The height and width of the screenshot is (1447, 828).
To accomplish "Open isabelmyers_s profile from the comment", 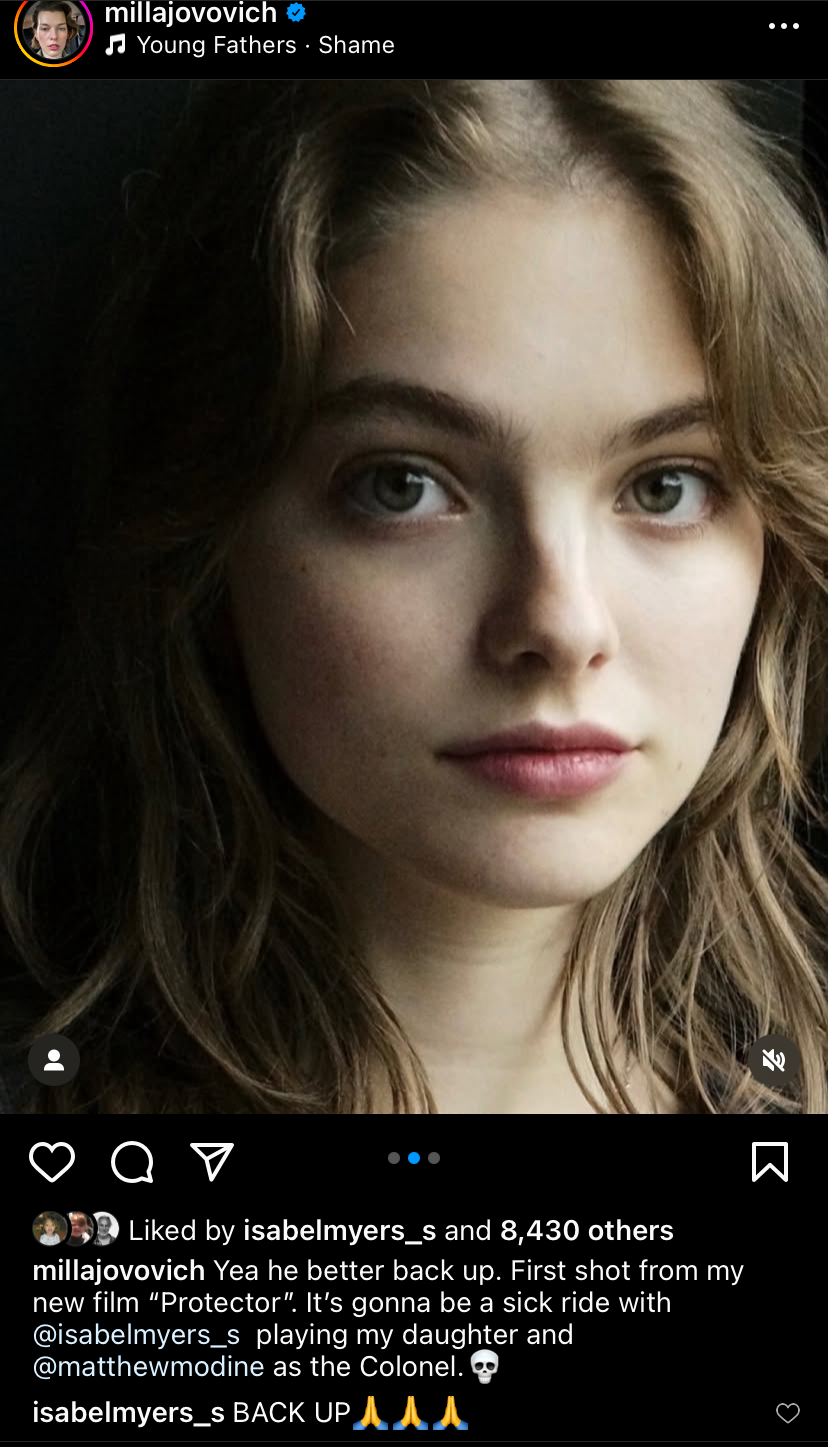I will (128, 1413).
